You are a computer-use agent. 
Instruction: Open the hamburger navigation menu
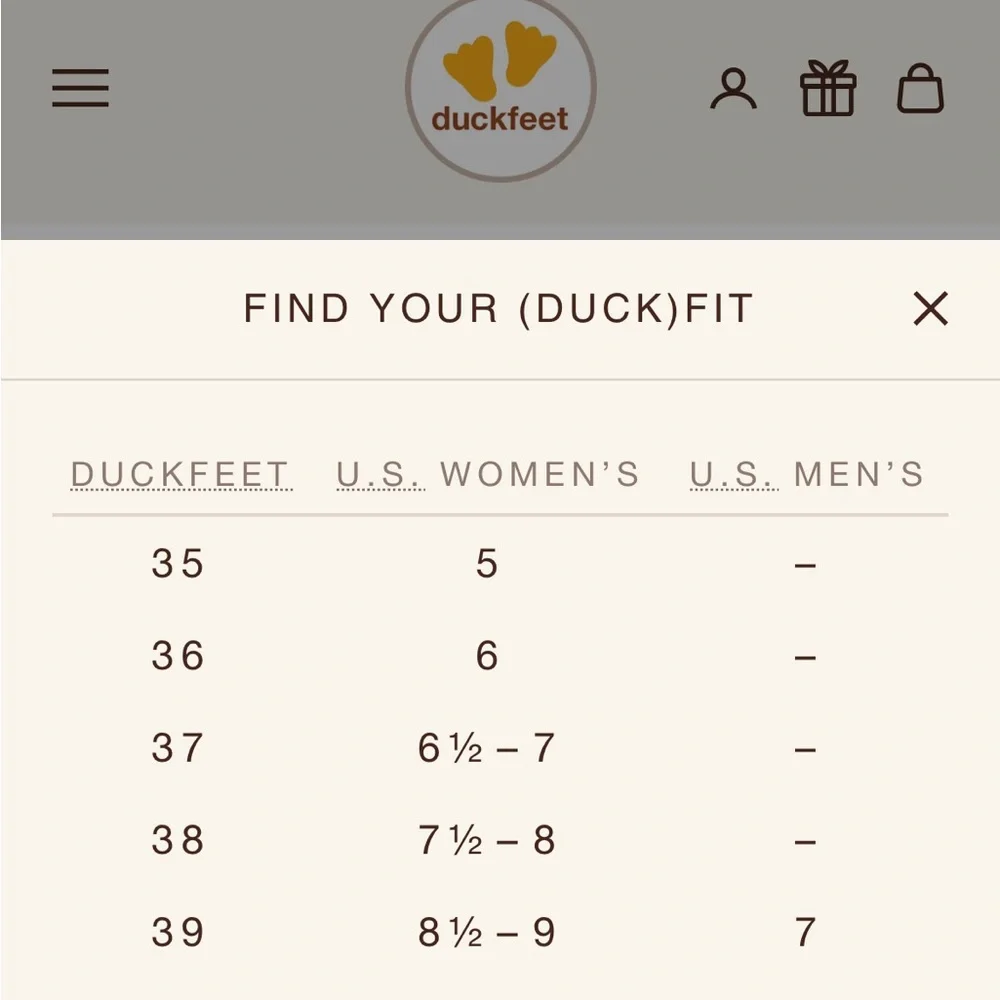pyautogui.click(x=80, y=88)
